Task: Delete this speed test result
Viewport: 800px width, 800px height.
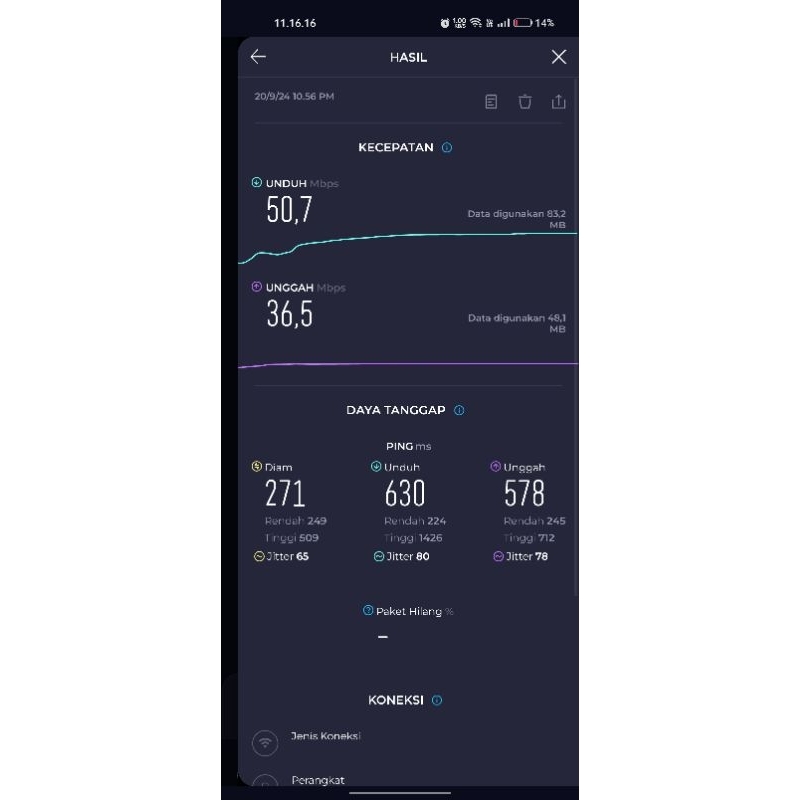Action: [x=525, y=101]
